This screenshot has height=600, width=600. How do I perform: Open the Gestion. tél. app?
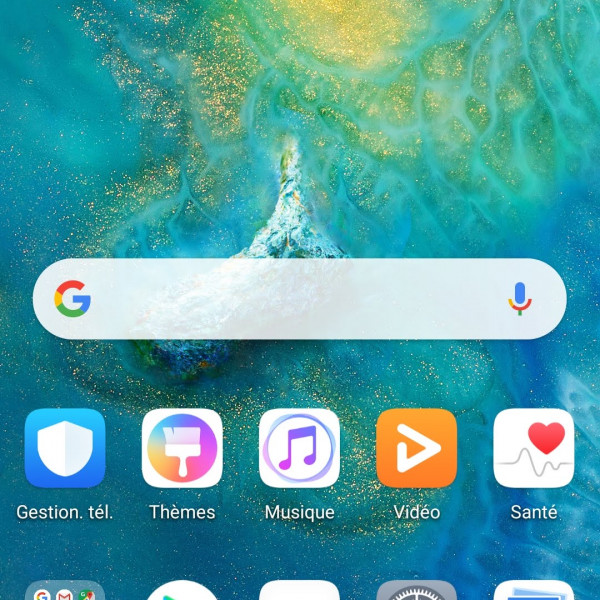[x=65, y=448]
